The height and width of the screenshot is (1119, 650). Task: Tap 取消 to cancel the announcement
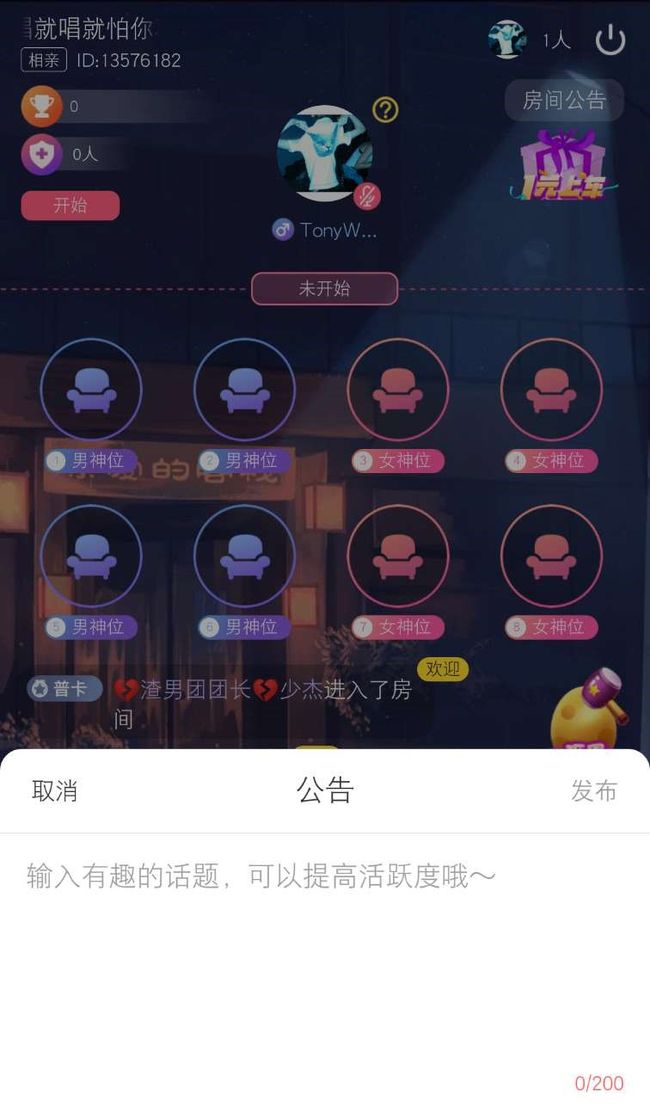(x=54, y=791)
